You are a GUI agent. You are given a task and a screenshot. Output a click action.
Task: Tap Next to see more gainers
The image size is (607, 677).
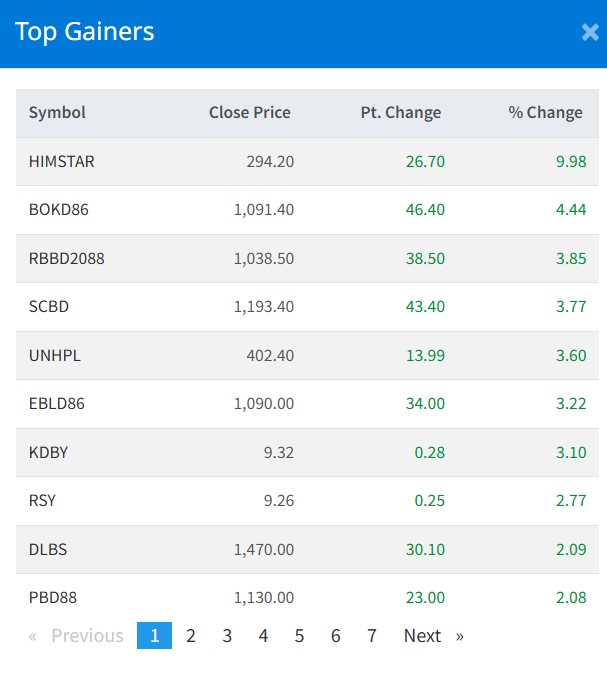click(423, 636)
